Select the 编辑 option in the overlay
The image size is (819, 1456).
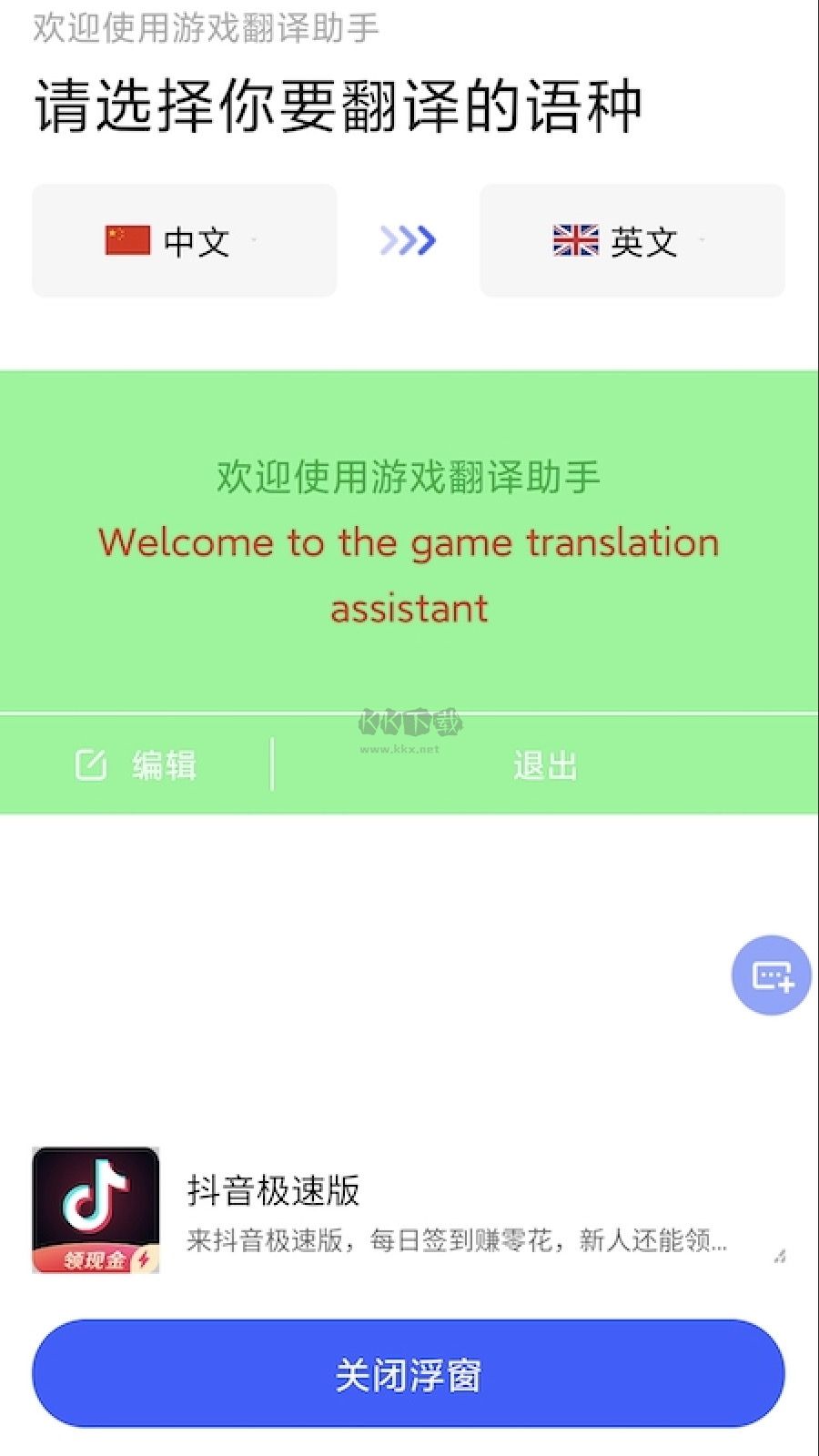[159, 765]
